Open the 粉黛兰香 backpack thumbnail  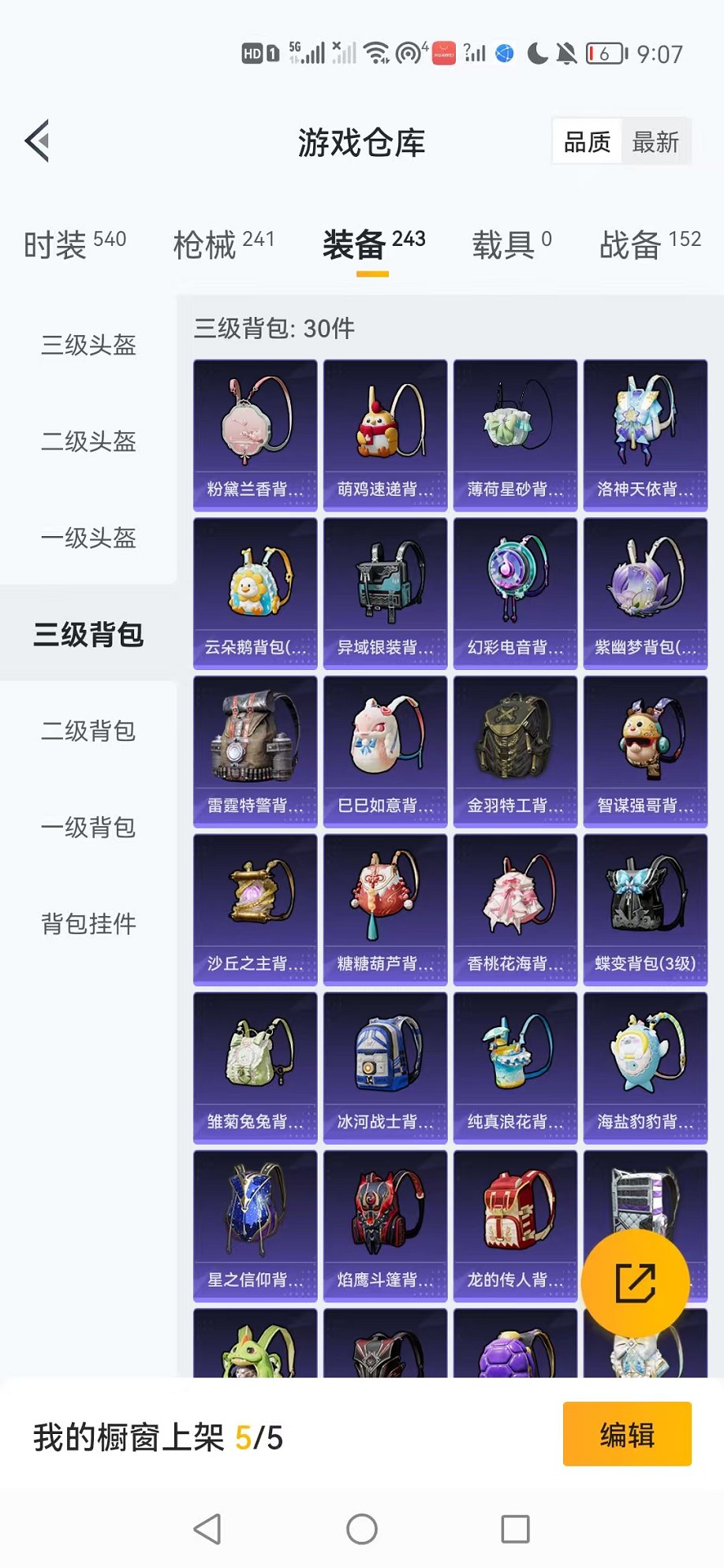coord(254,434)
